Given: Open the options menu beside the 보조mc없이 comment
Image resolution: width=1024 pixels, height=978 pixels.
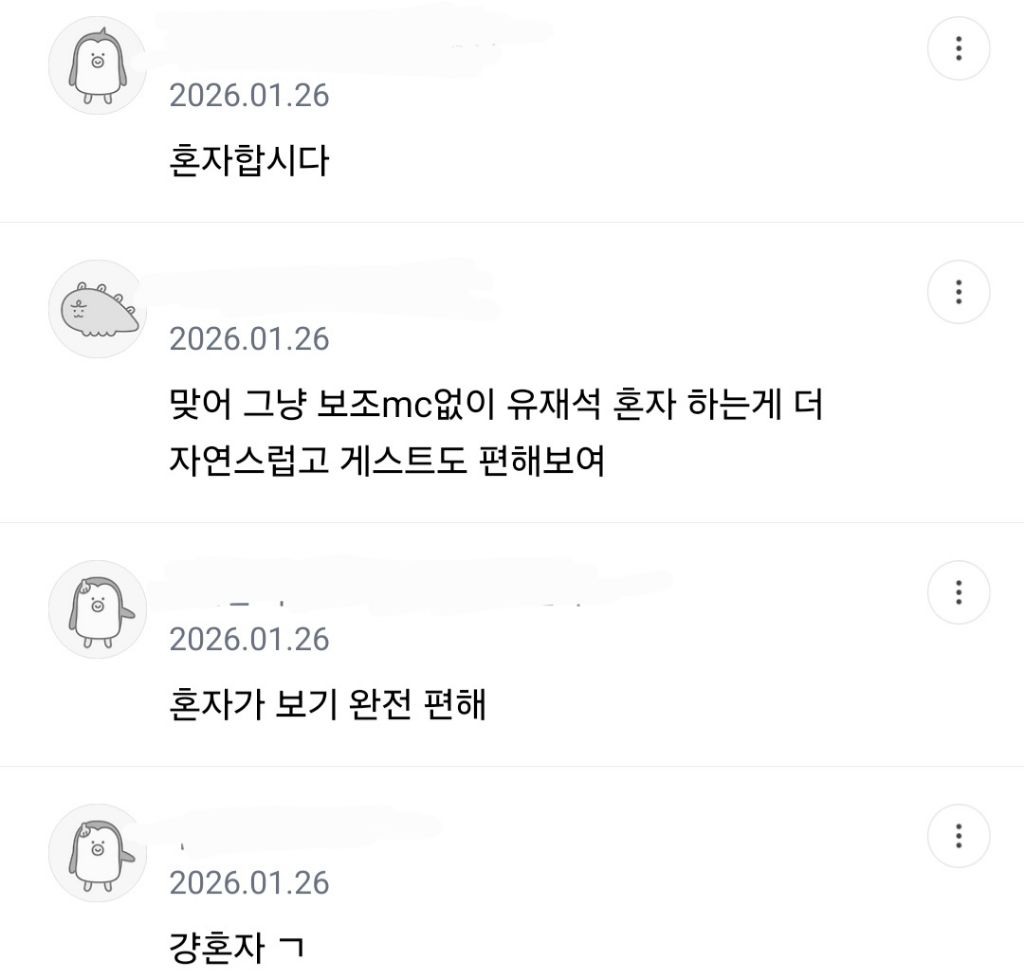Looking at the screenshot, I should pyautogui.click(x=958, y=292).
